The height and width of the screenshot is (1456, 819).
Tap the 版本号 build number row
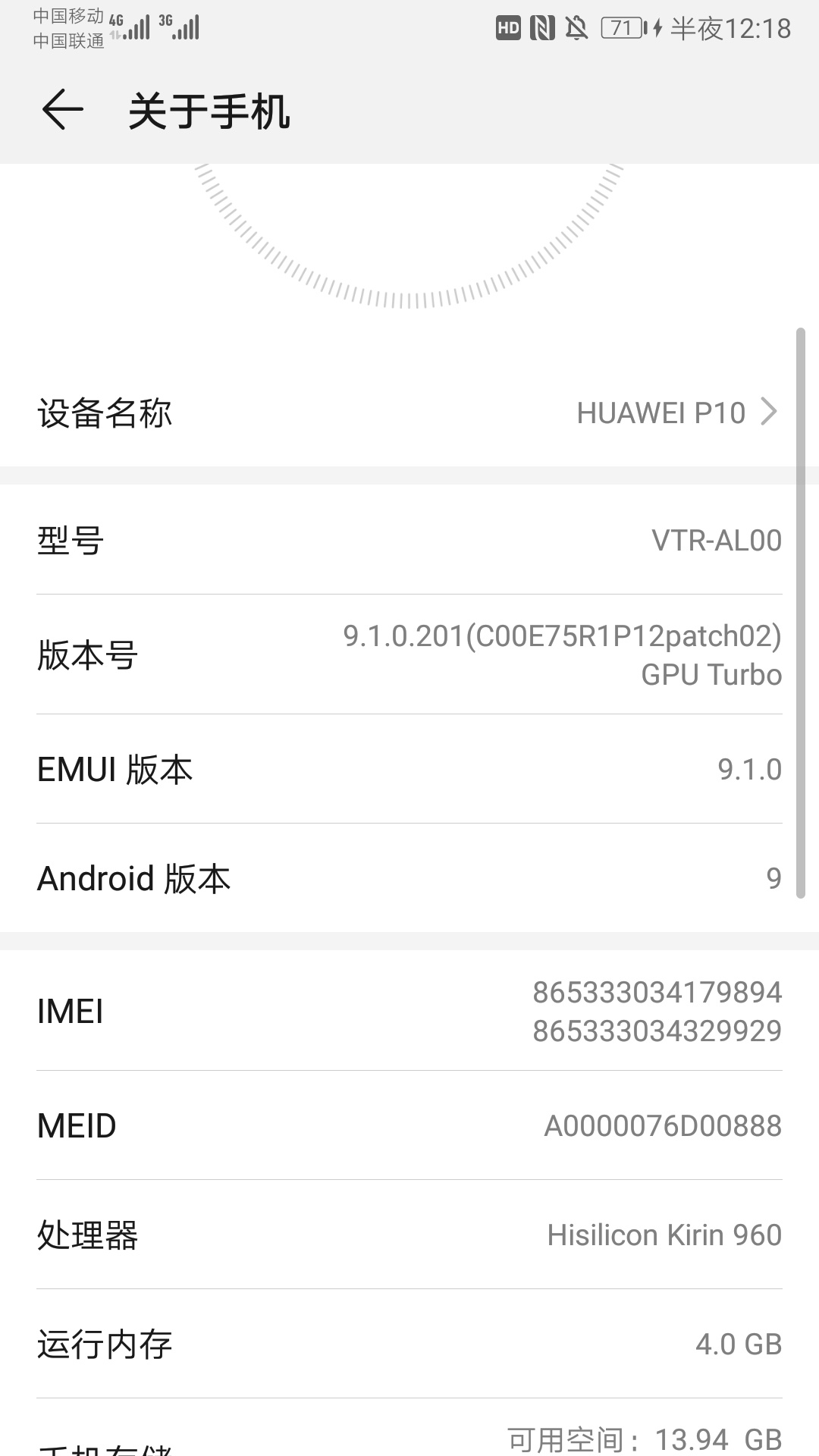point(409,654)
